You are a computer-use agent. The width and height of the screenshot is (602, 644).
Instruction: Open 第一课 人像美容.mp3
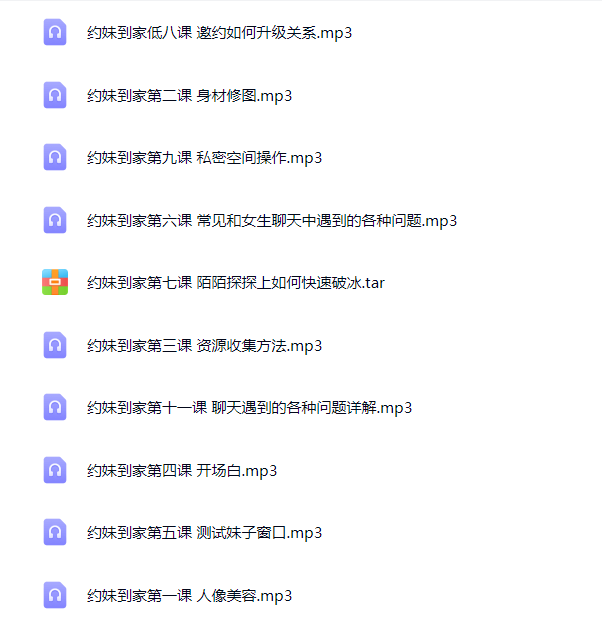pos(189,596)
